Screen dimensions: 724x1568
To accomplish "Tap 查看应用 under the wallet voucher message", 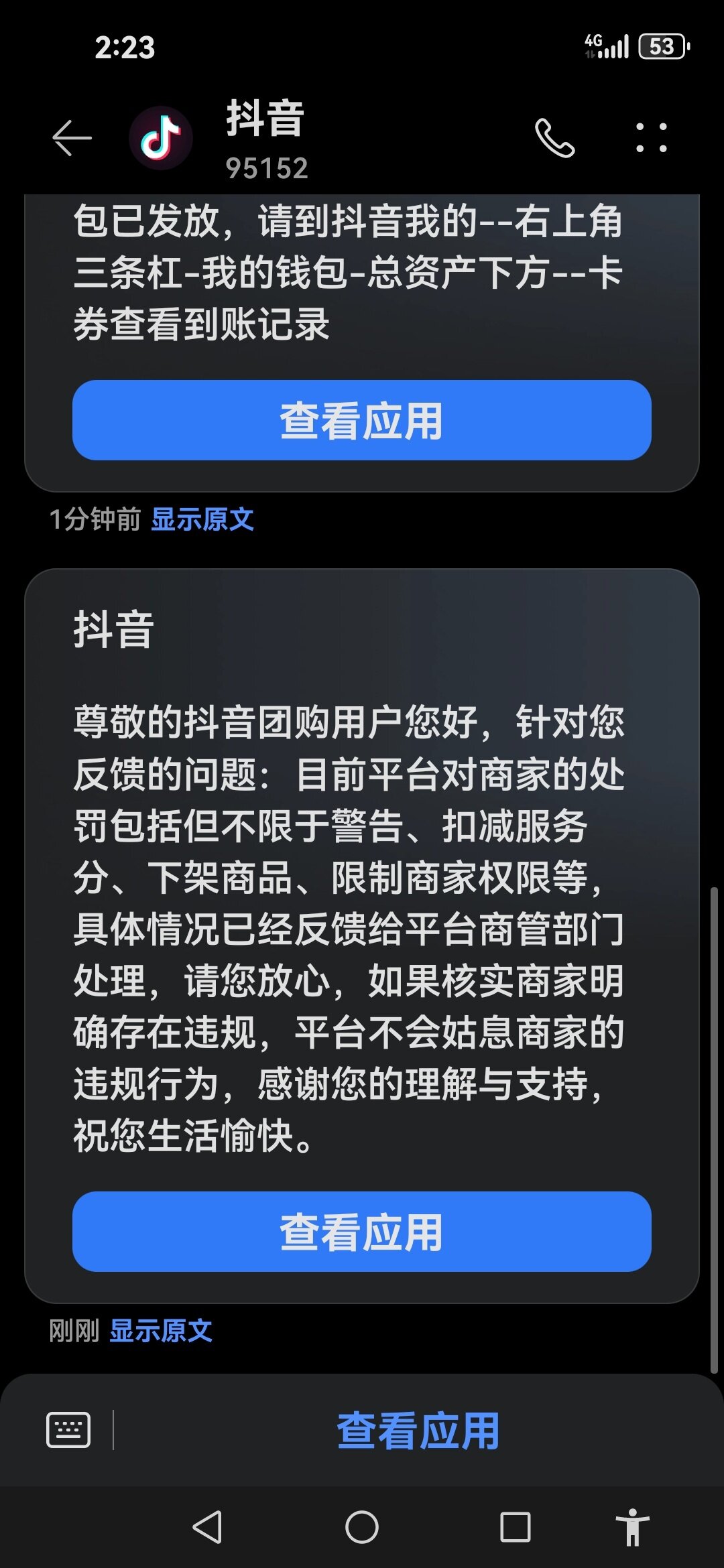I will click(362, 421).
